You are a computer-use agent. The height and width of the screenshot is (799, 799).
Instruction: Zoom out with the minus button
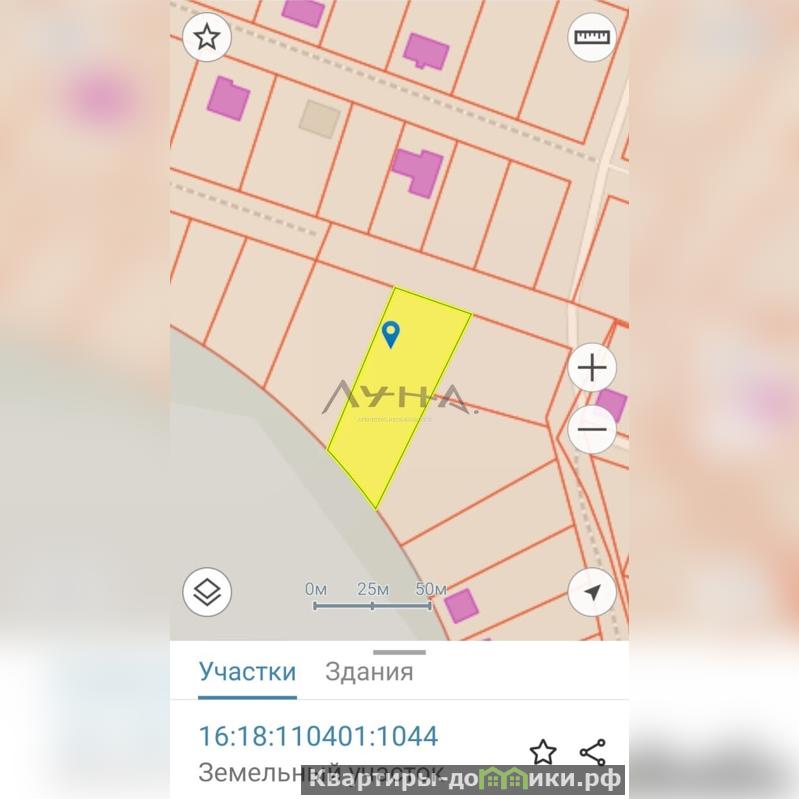(592, 430)
